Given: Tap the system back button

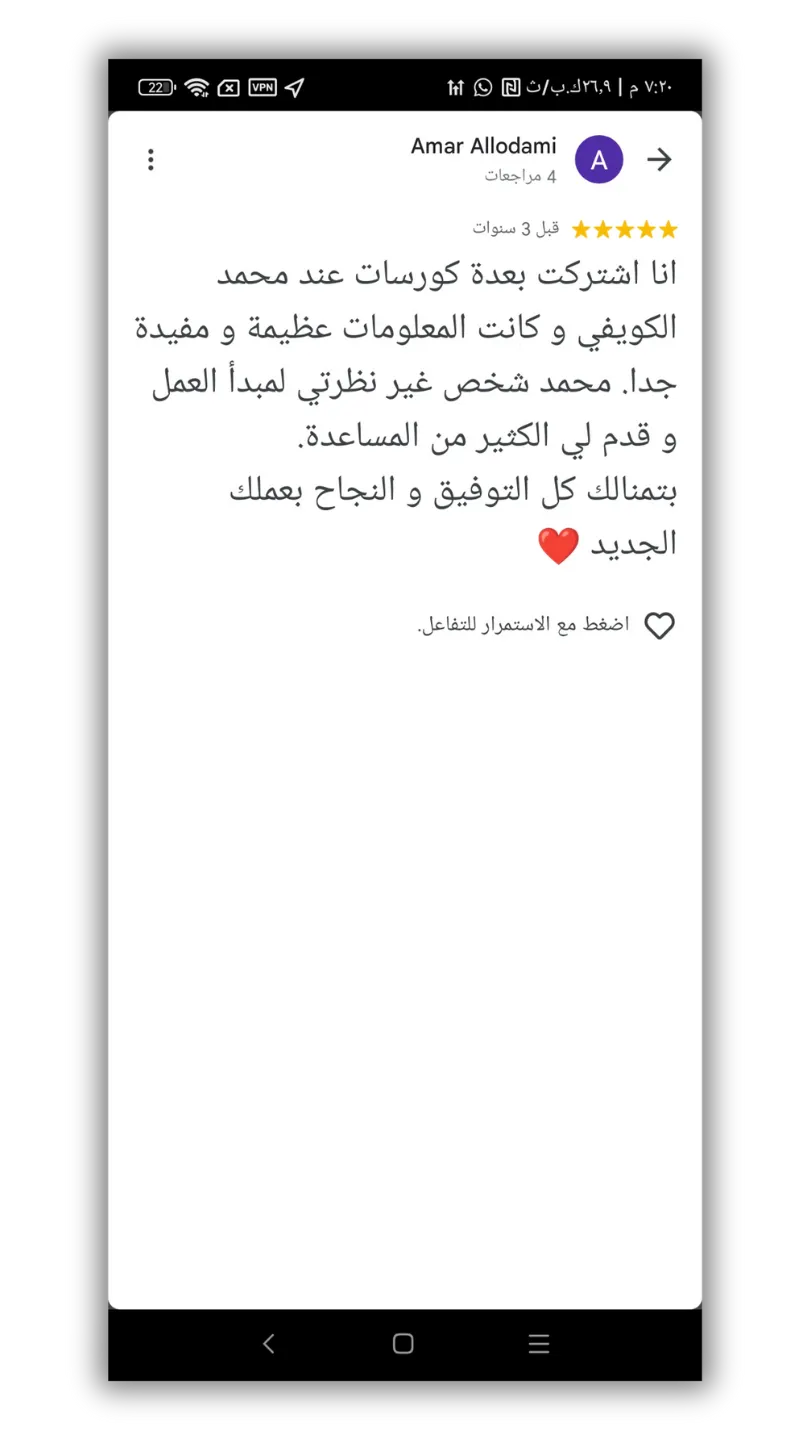Looking at the screenshot, I should click(268, 1343).
